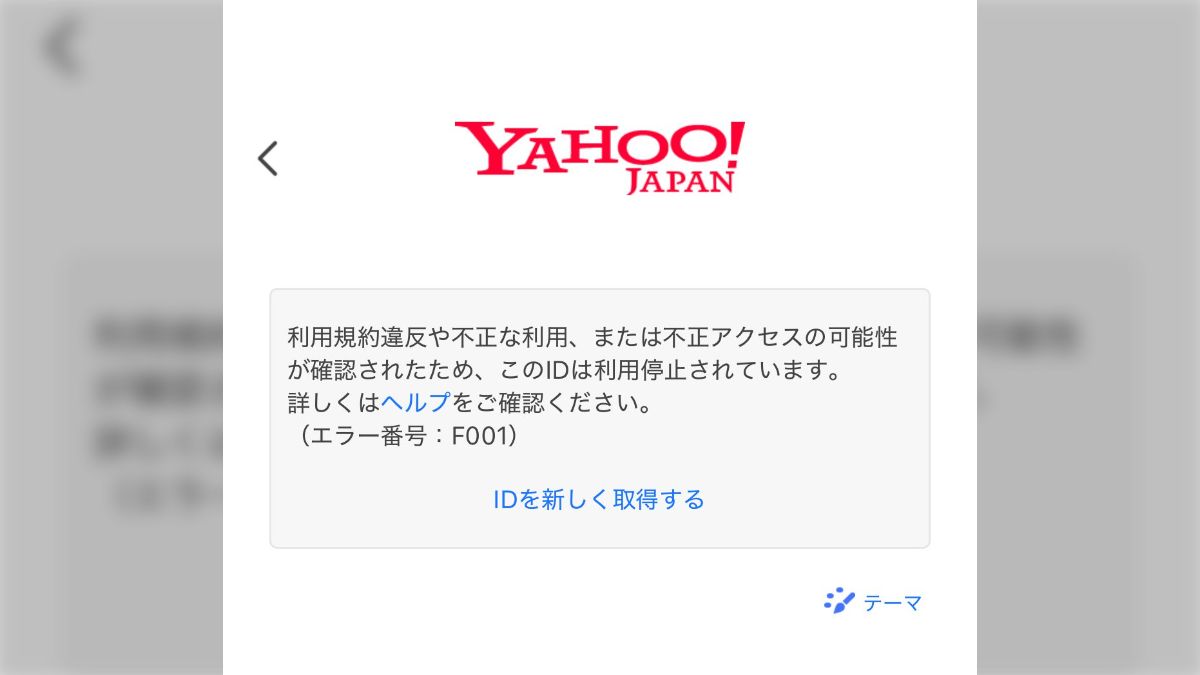Tap IDを新しく取得する to get new ID
This screenshot has height=675, width=1200.
pos(599,499)
